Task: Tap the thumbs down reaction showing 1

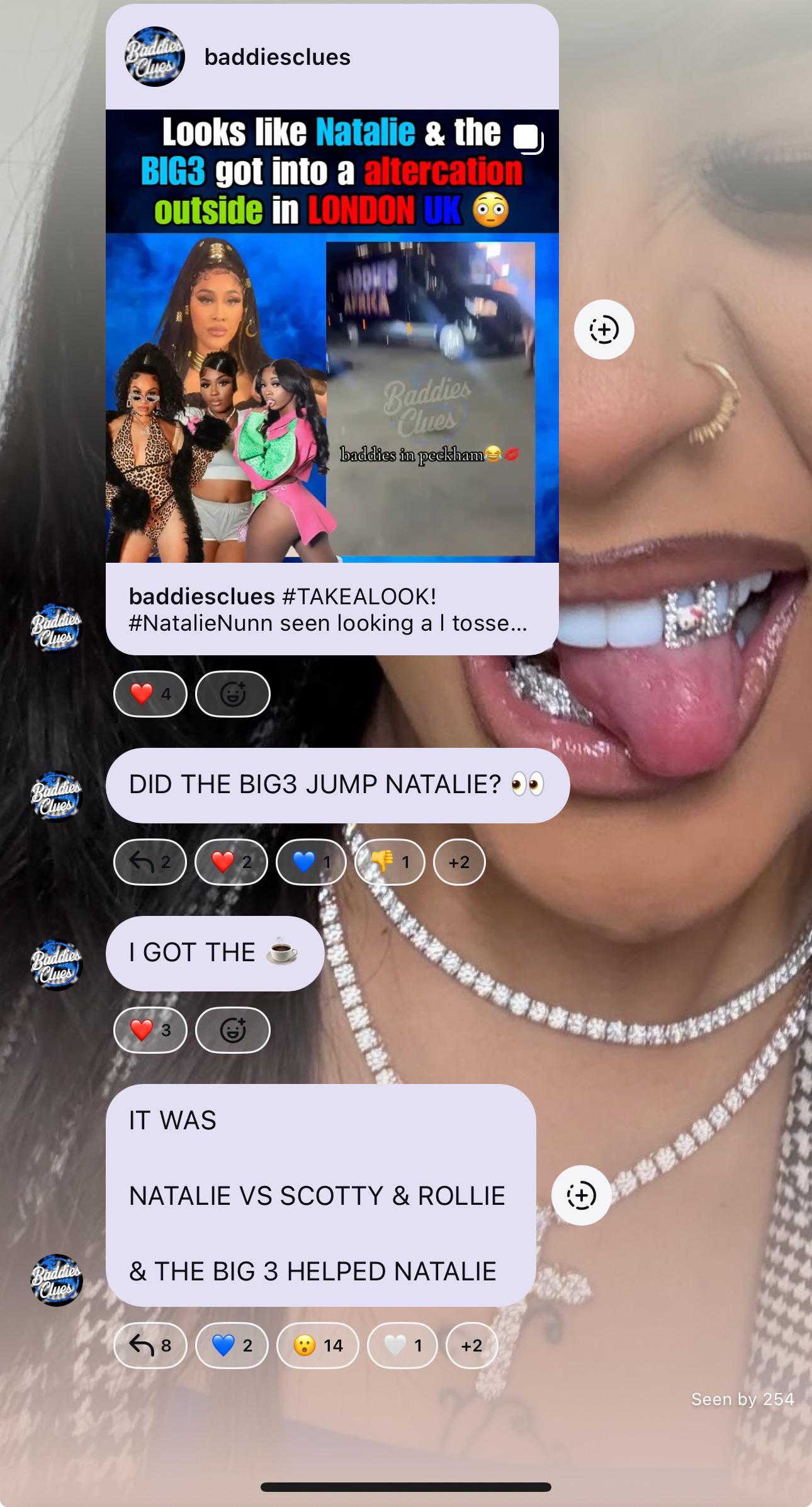Action: [390, 862]
